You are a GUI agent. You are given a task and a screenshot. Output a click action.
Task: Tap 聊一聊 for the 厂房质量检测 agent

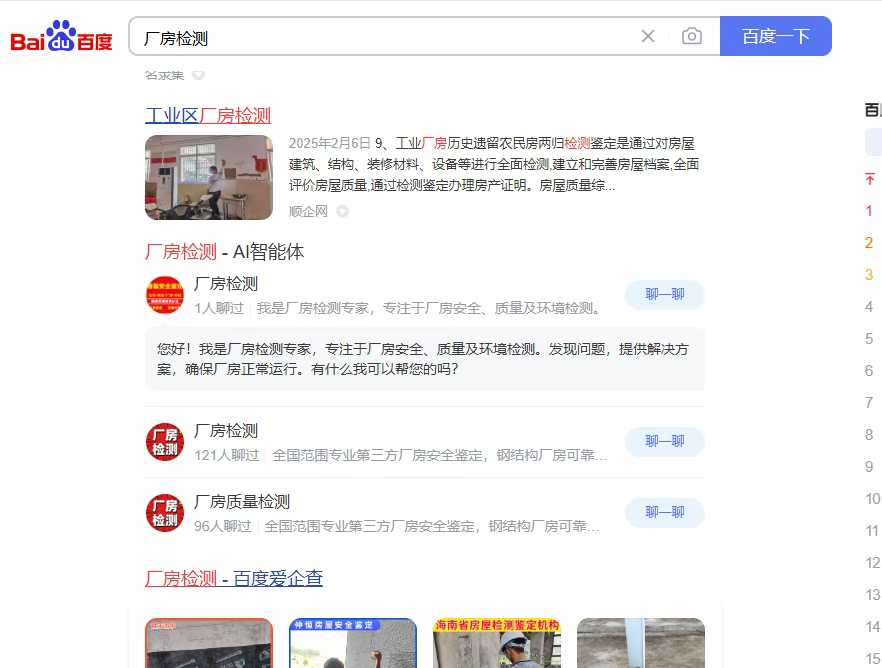tap(665, 513)
